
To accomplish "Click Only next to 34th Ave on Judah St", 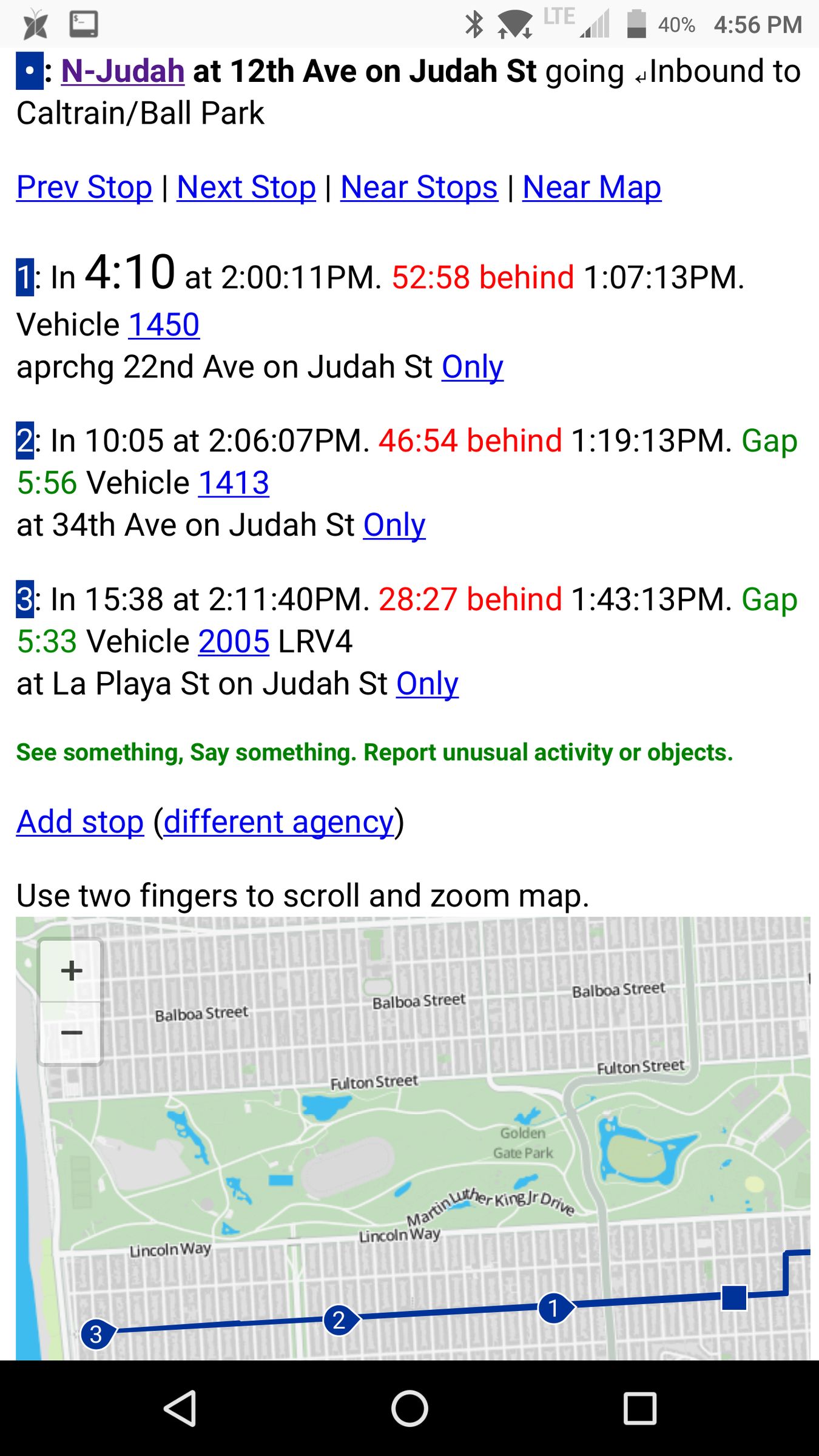I will pos(394,524).
